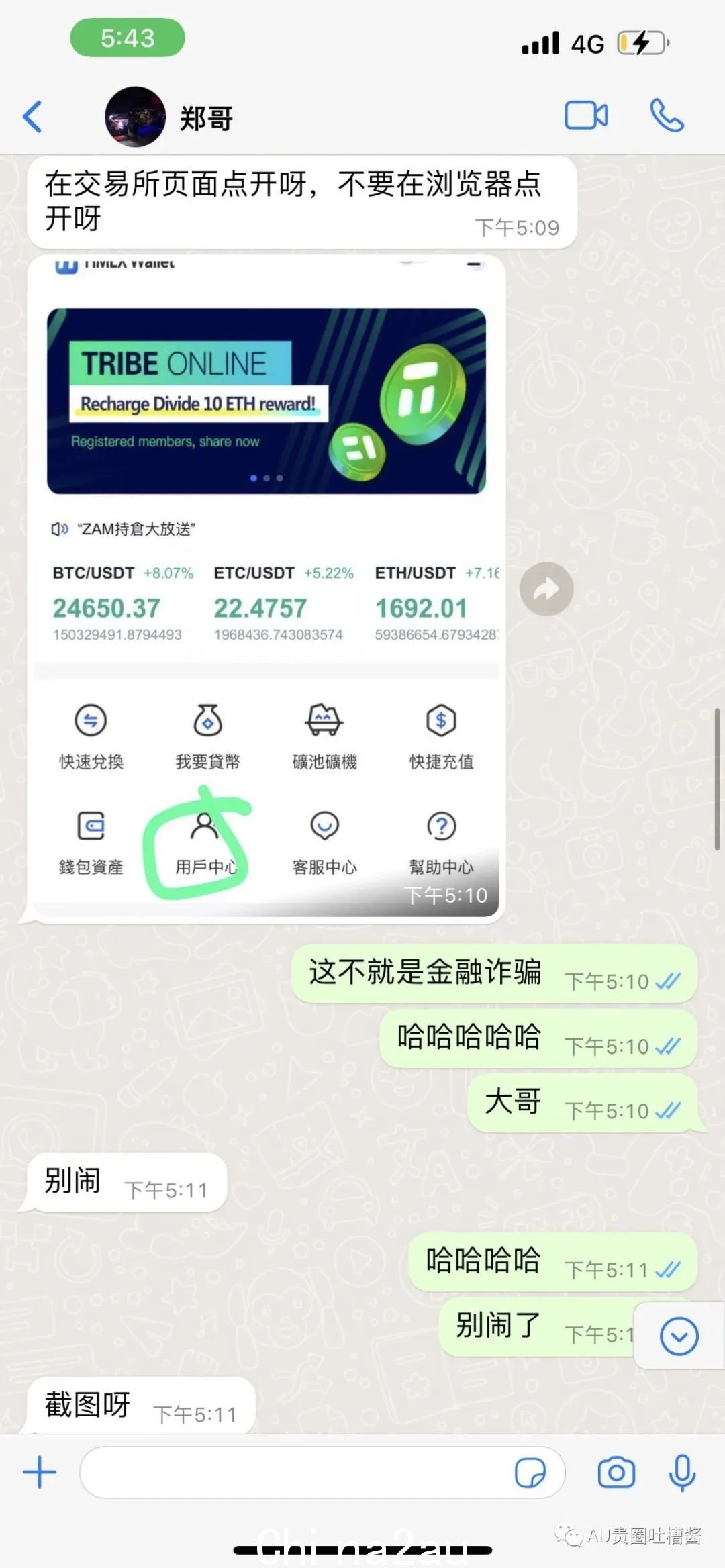The image size is (725, 1568).
Task: Open the sticker picker
Action: click(530, 1473)
